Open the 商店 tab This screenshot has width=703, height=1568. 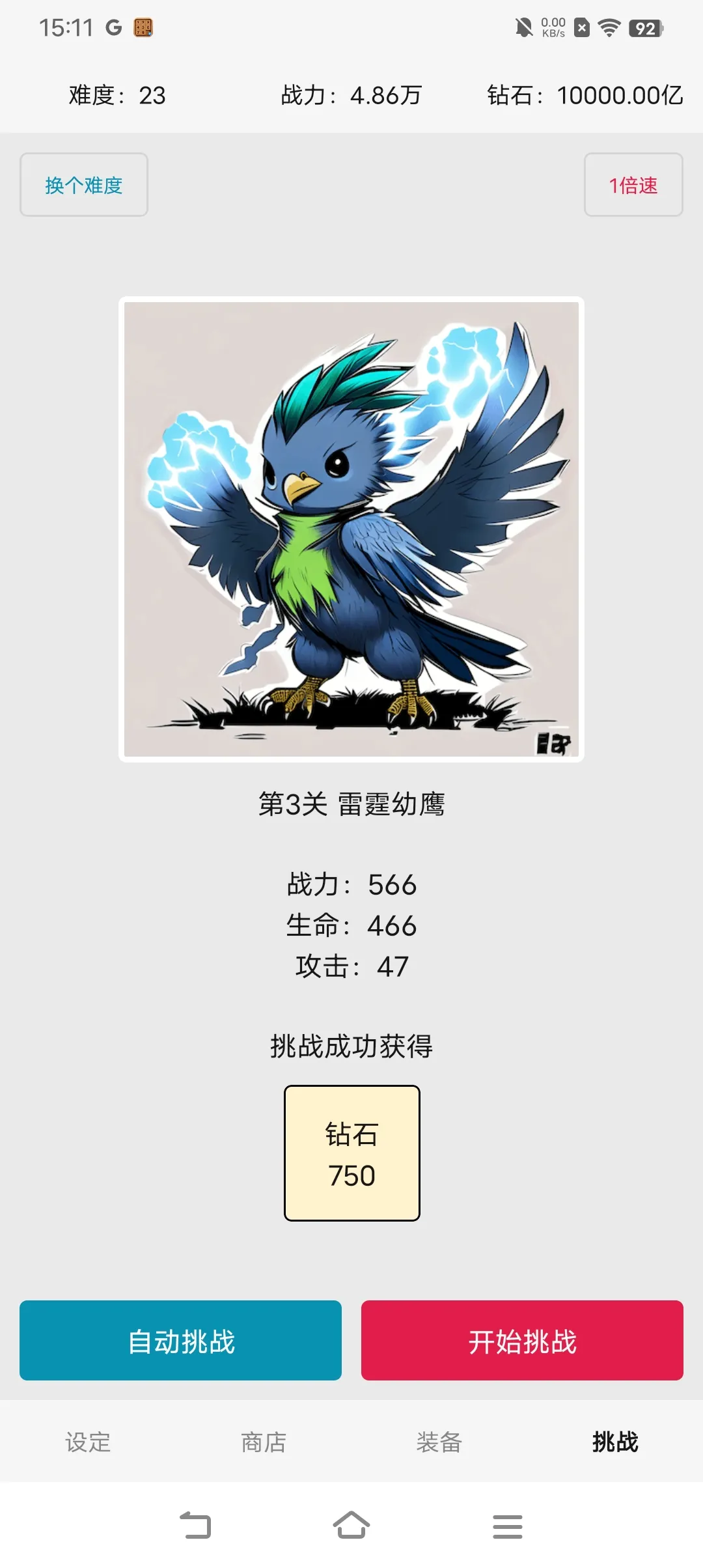coord(264,1442)
